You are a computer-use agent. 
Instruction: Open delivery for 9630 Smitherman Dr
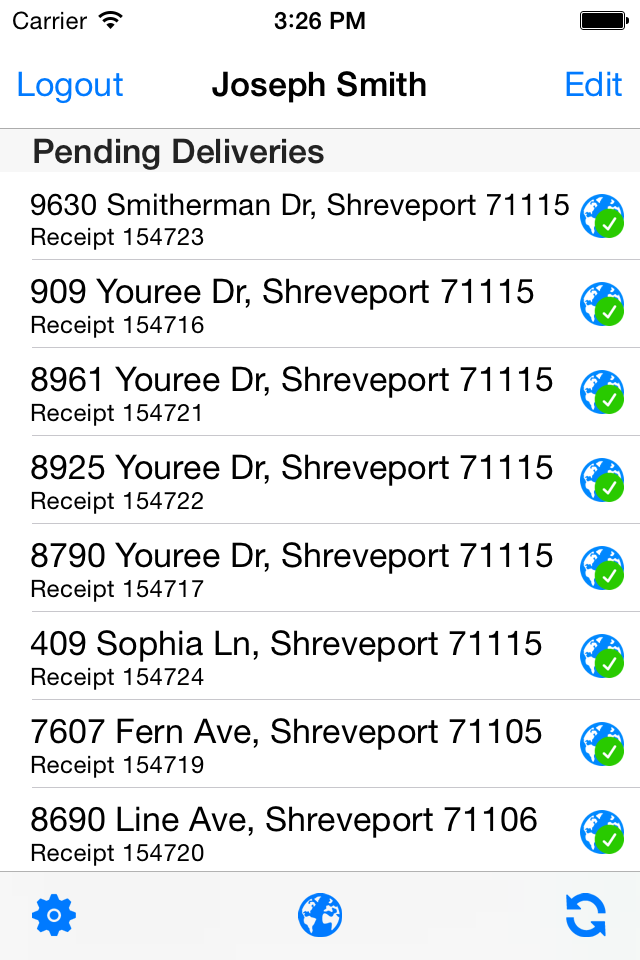pos(300,218)
